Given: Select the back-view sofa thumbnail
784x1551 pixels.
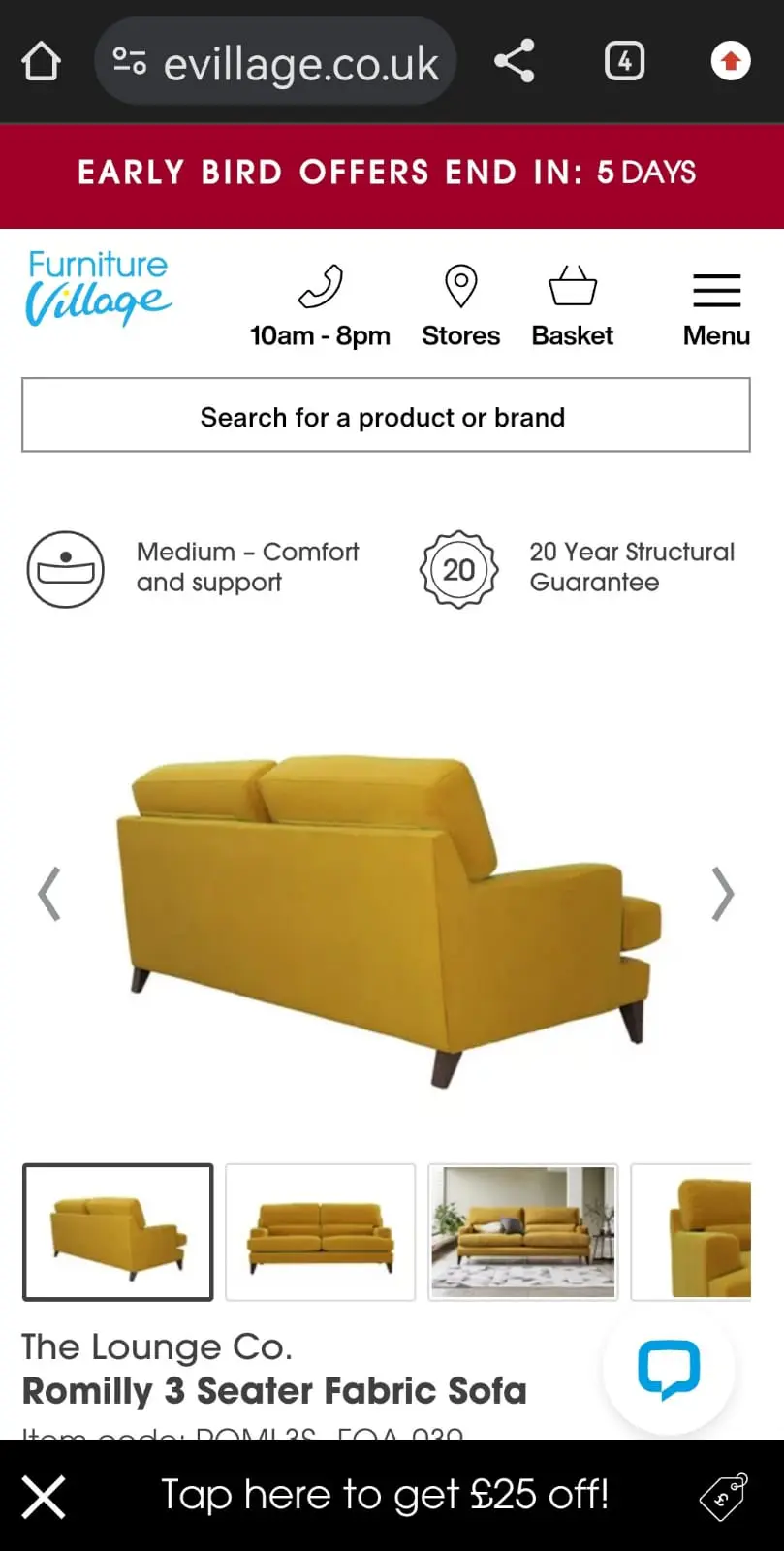Looking at the screenshot, I should [x=118, y=1232].
